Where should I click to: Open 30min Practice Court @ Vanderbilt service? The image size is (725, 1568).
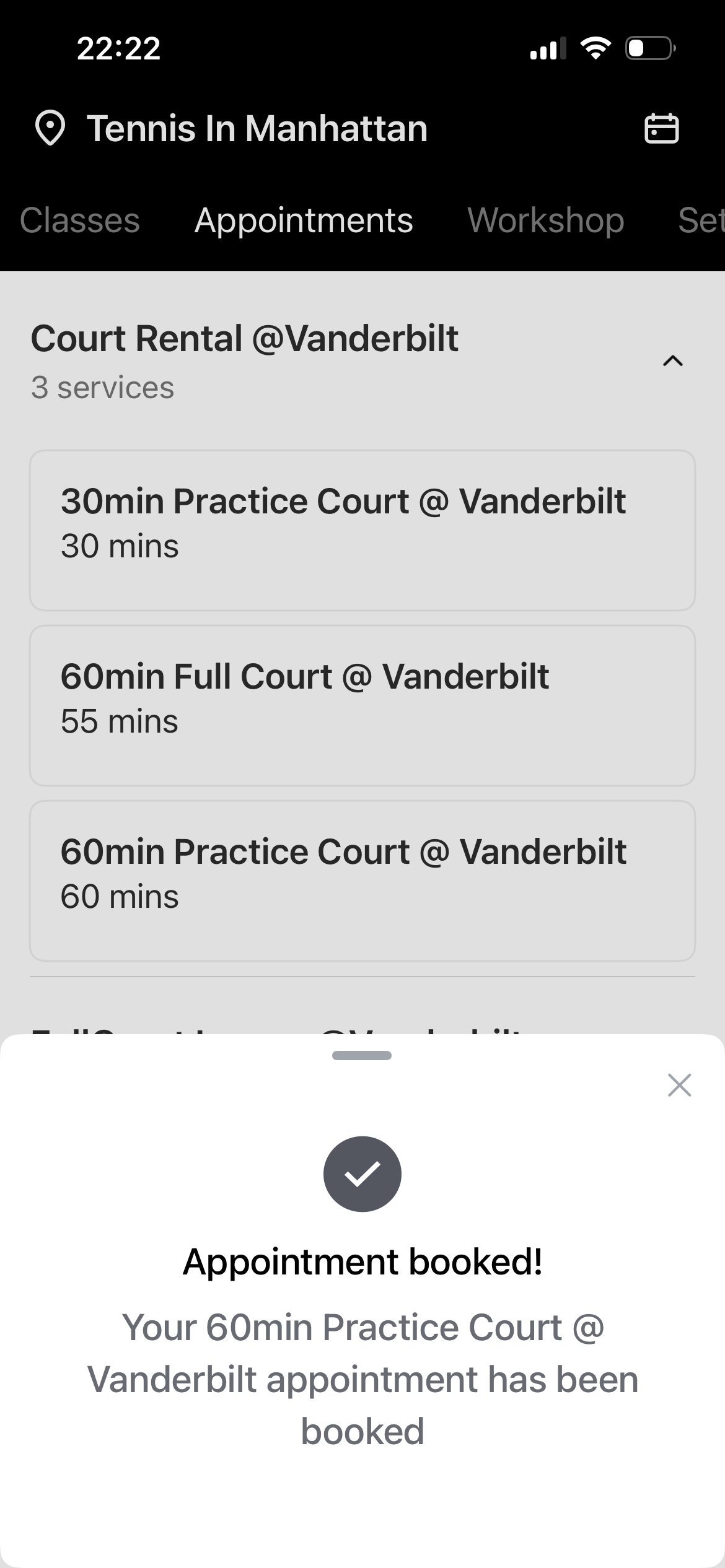(x=362, y=530)
